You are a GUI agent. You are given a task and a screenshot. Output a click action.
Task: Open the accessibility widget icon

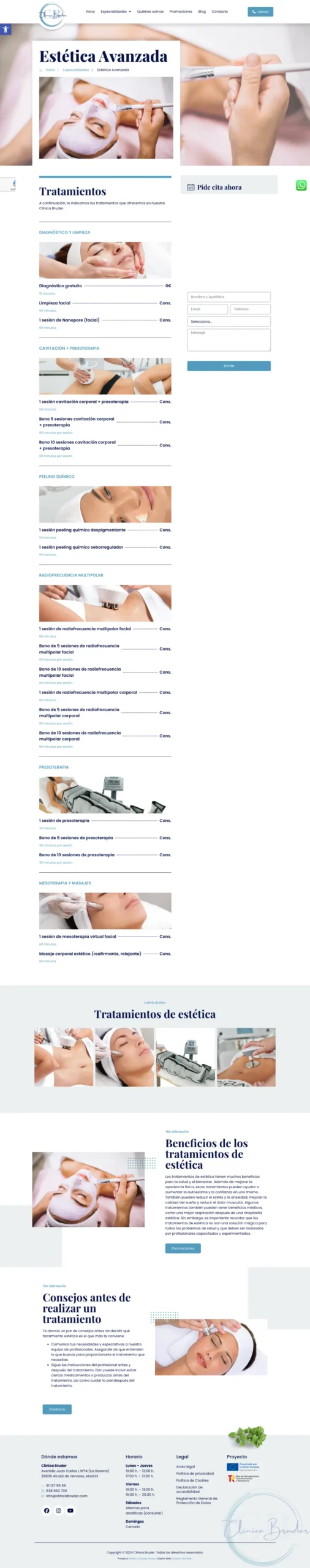pos(6,29)
